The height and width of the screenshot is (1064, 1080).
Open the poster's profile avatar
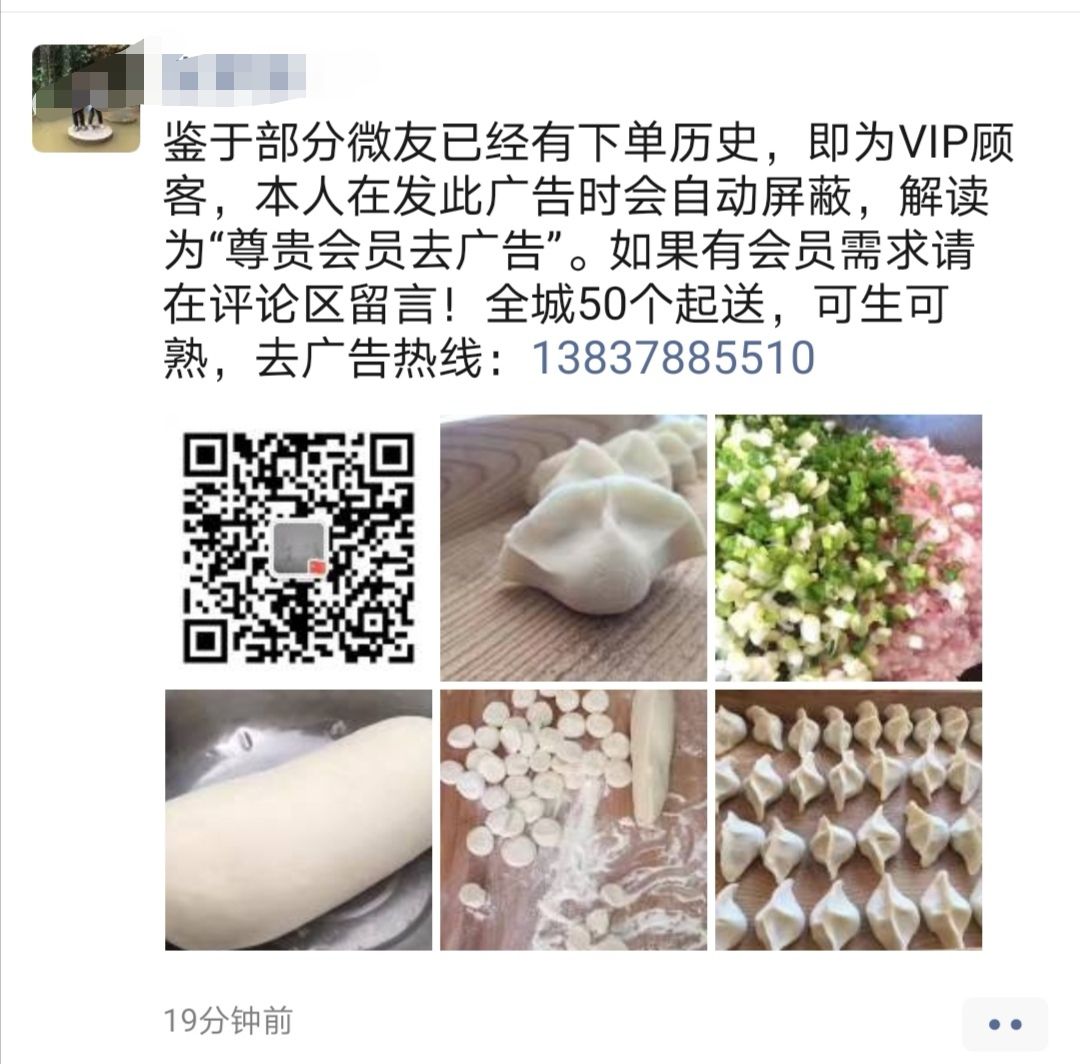point(86,98)
